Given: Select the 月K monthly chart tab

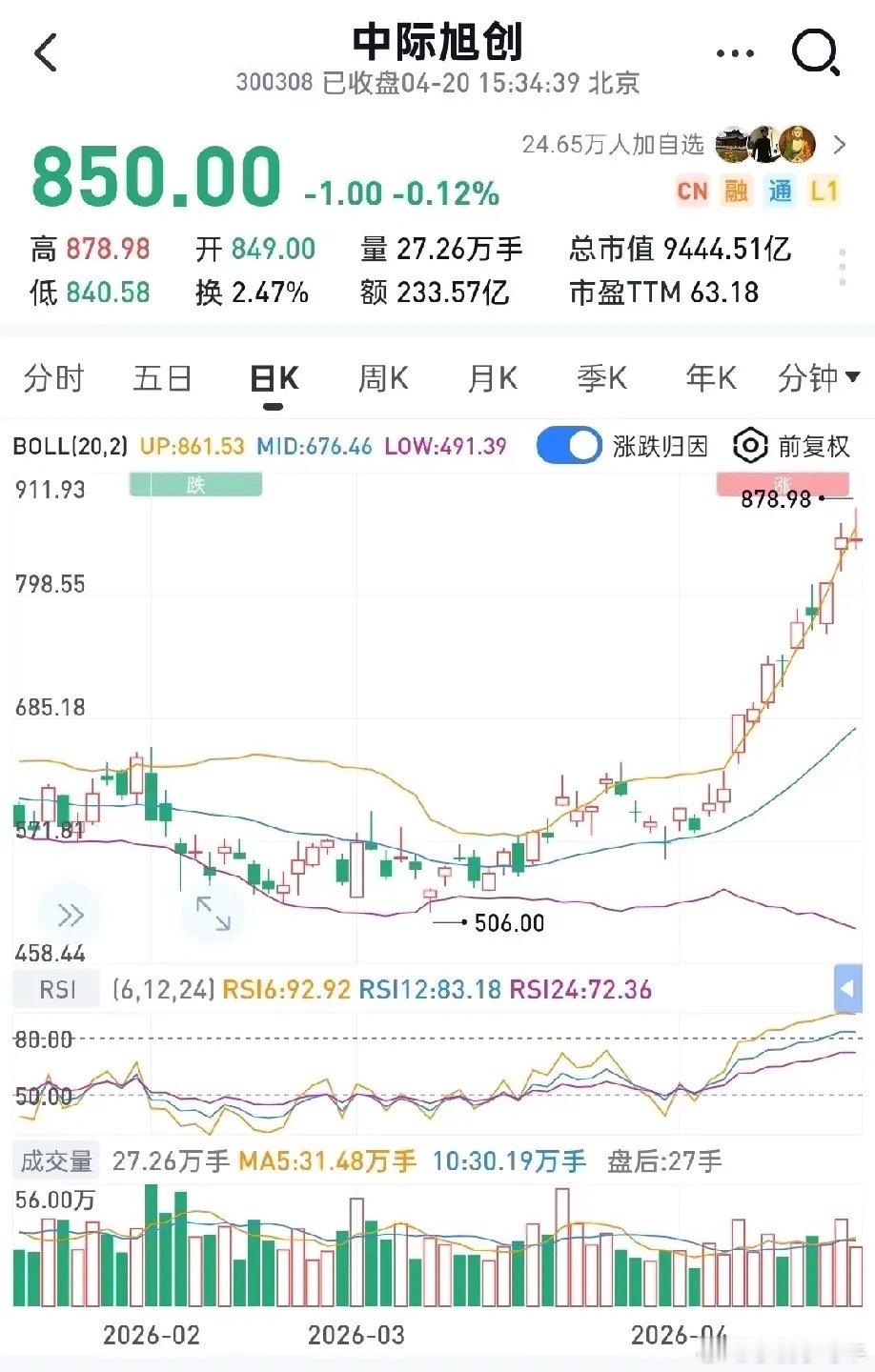Looking at the screenshot, I should click(x=490, y=378).
